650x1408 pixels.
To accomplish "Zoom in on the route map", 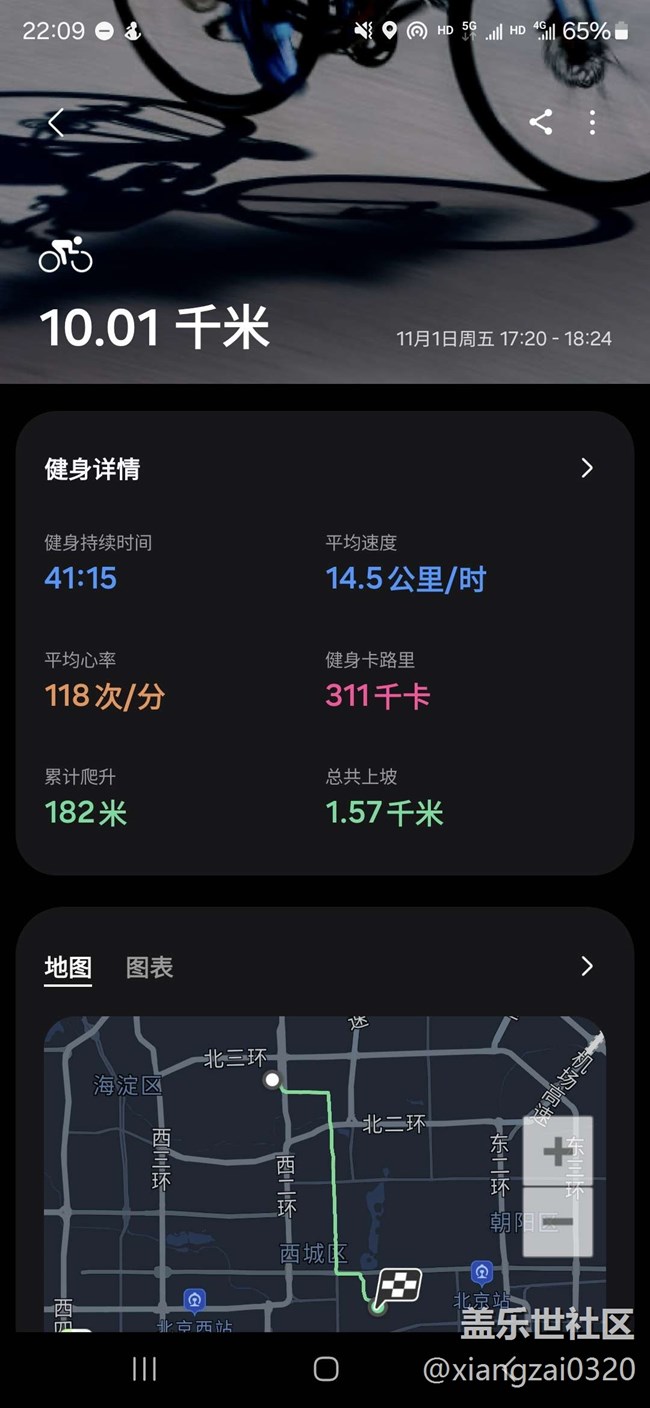I will point(558,1152).
